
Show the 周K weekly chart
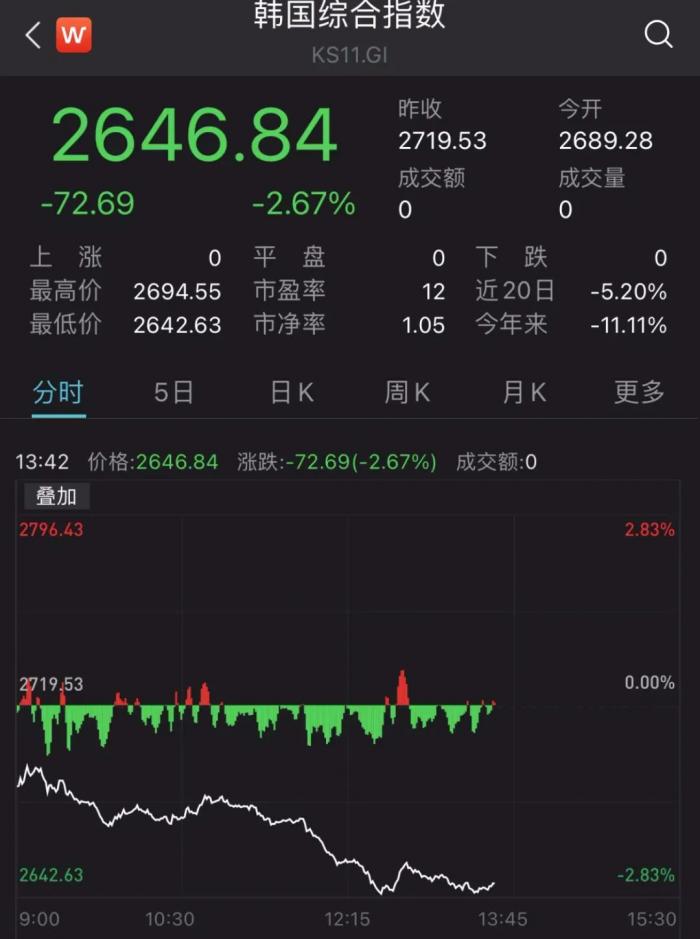(x=407, y=393)
